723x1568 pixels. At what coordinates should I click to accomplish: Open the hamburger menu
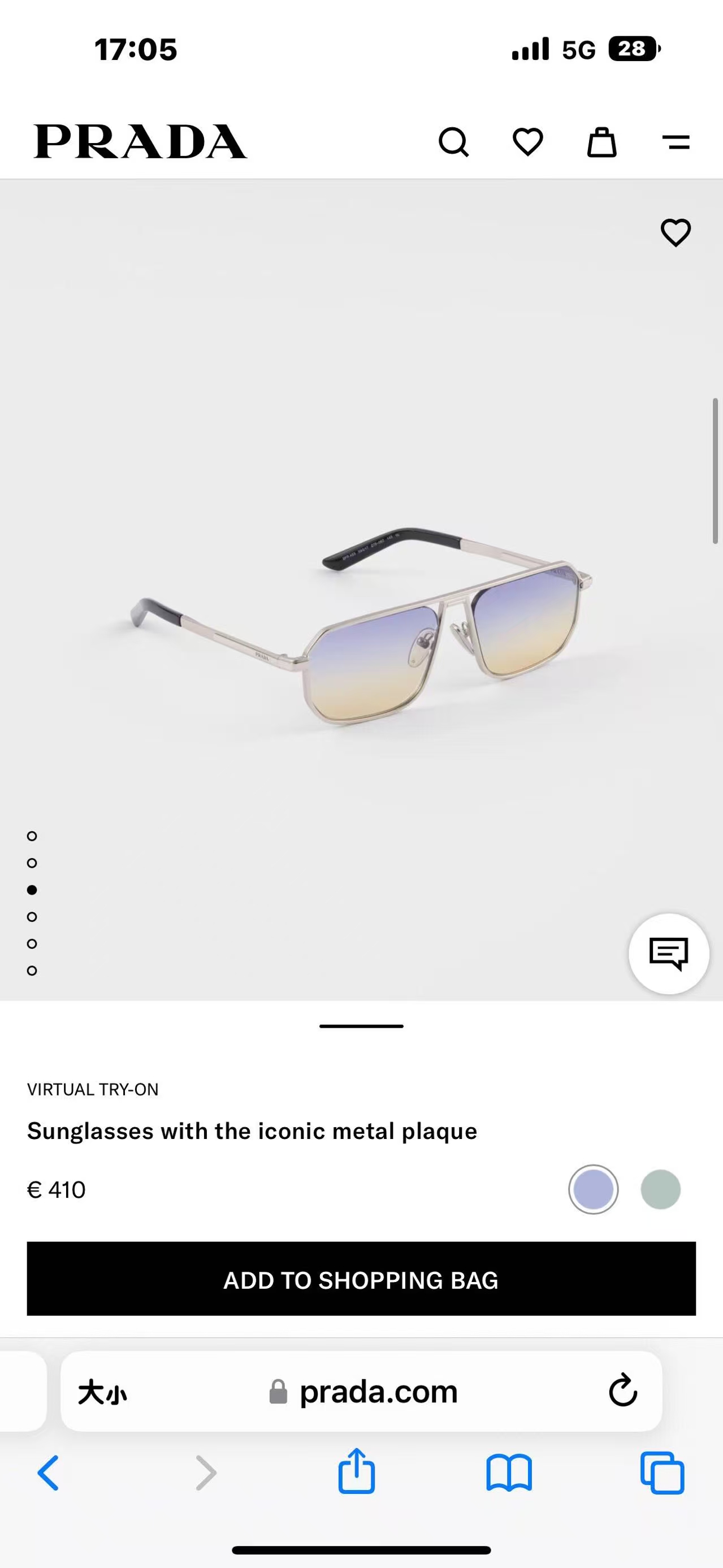tap(676, 142)
